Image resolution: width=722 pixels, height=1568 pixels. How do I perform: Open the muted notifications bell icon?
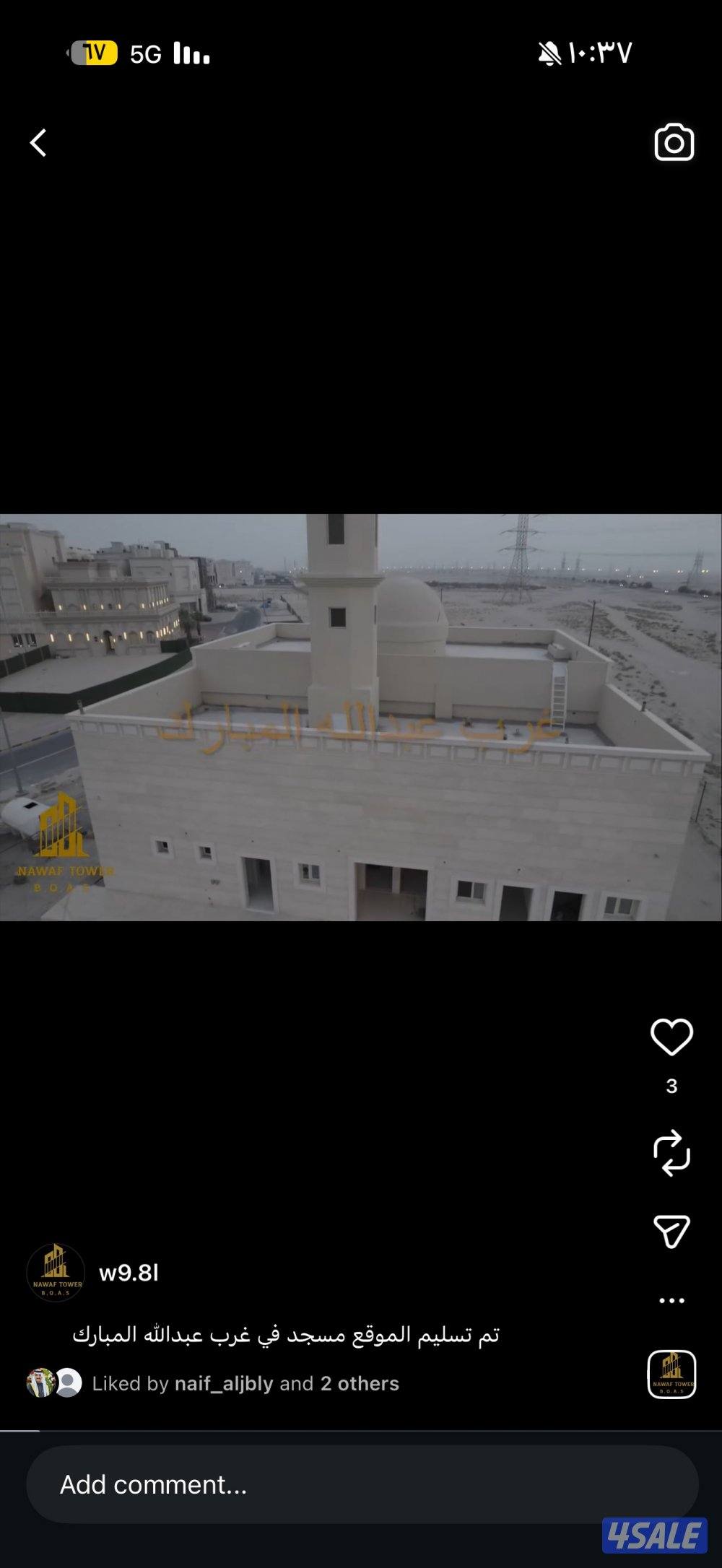tap(549, 51)
